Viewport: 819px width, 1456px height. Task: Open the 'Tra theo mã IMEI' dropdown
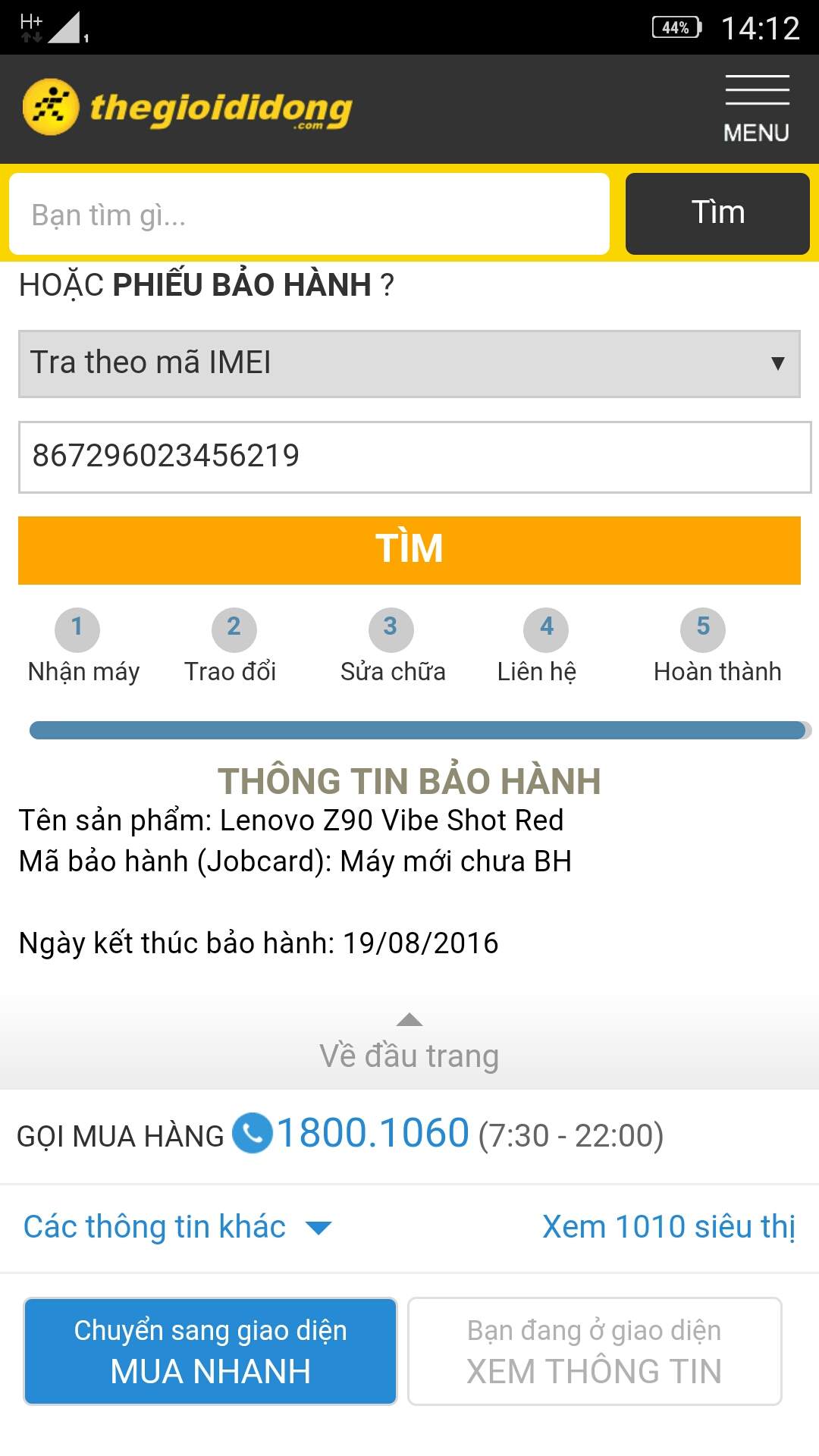409,363
